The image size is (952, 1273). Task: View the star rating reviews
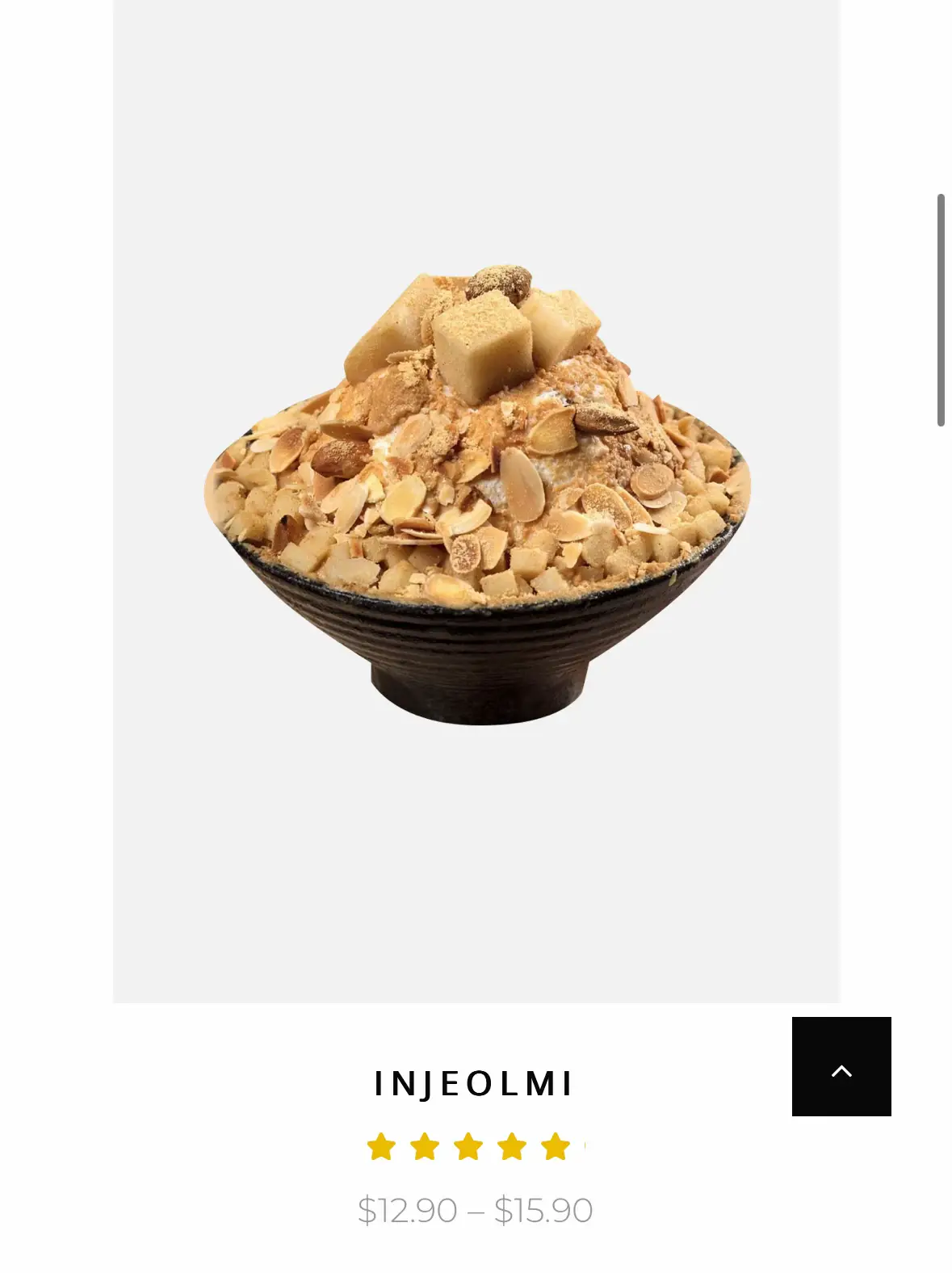475,1146
